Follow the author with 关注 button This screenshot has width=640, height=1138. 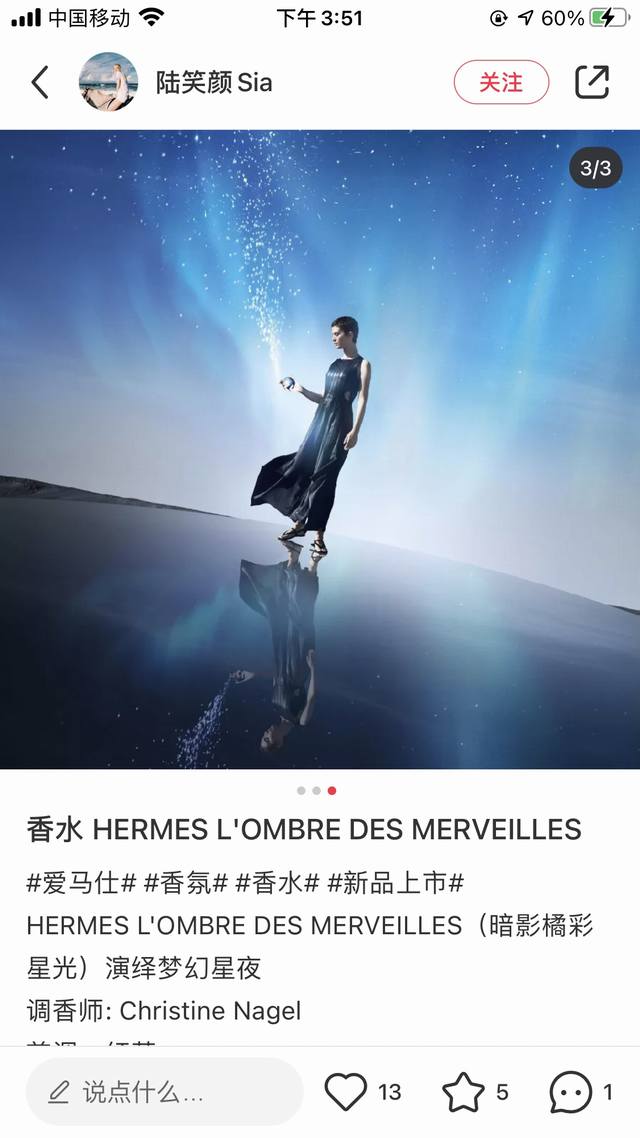click(501, 82)
